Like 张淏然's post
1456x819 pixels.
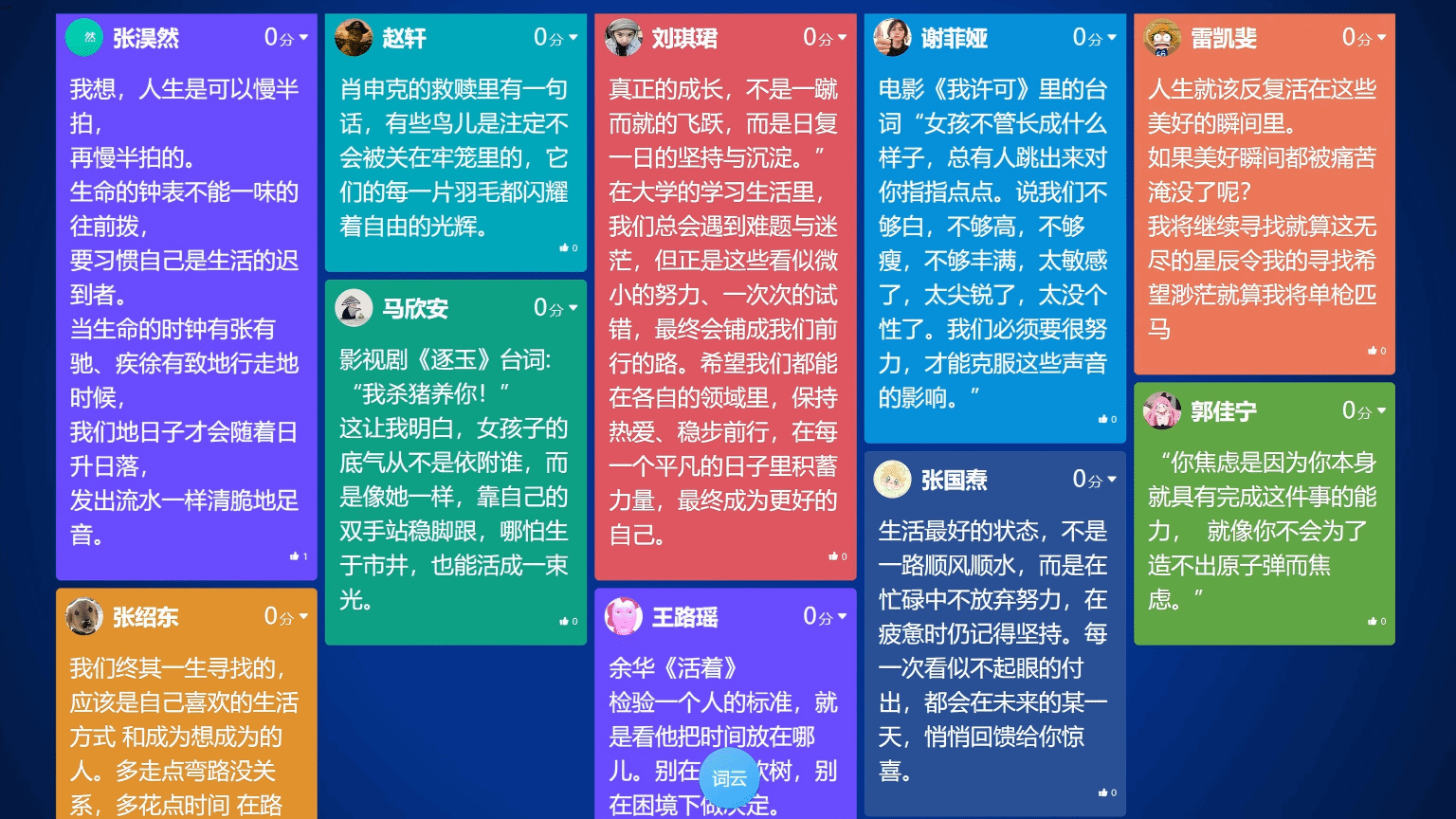click(296, 556)
